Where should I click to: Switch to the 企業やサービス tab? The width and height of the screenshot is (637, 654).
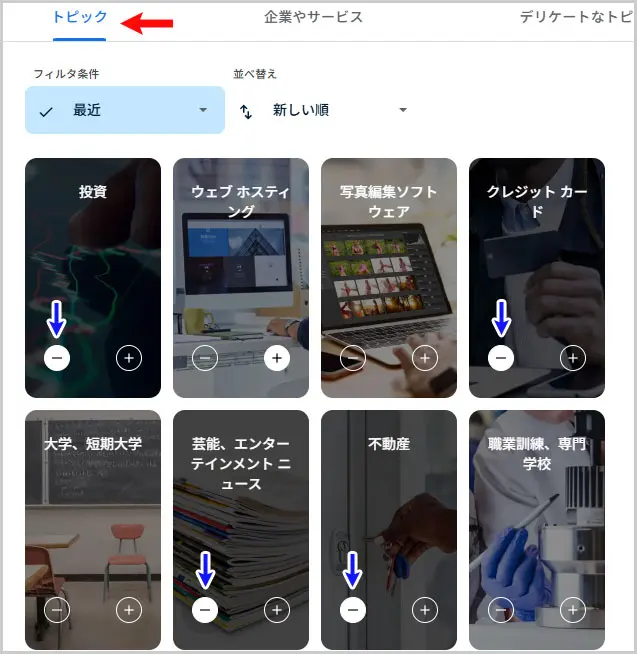[313, 18]
